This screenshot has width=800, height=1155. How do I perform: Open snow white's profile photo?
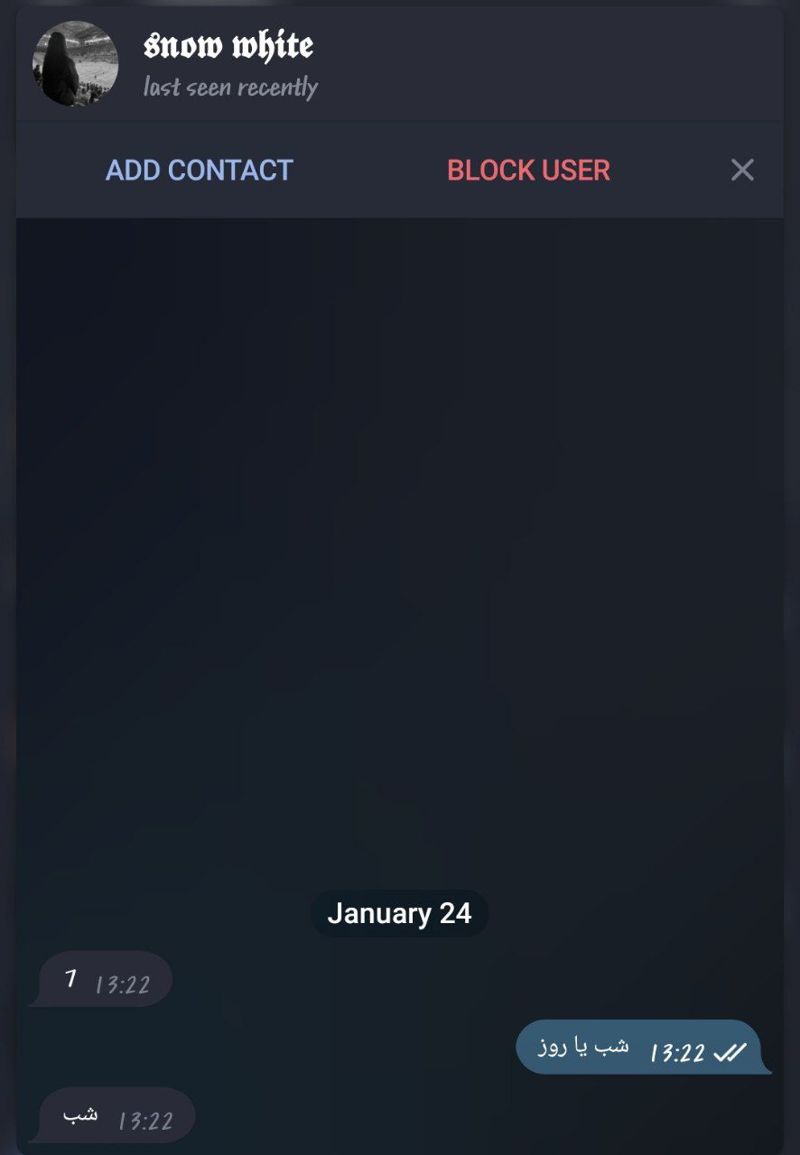tap(76, 63)
